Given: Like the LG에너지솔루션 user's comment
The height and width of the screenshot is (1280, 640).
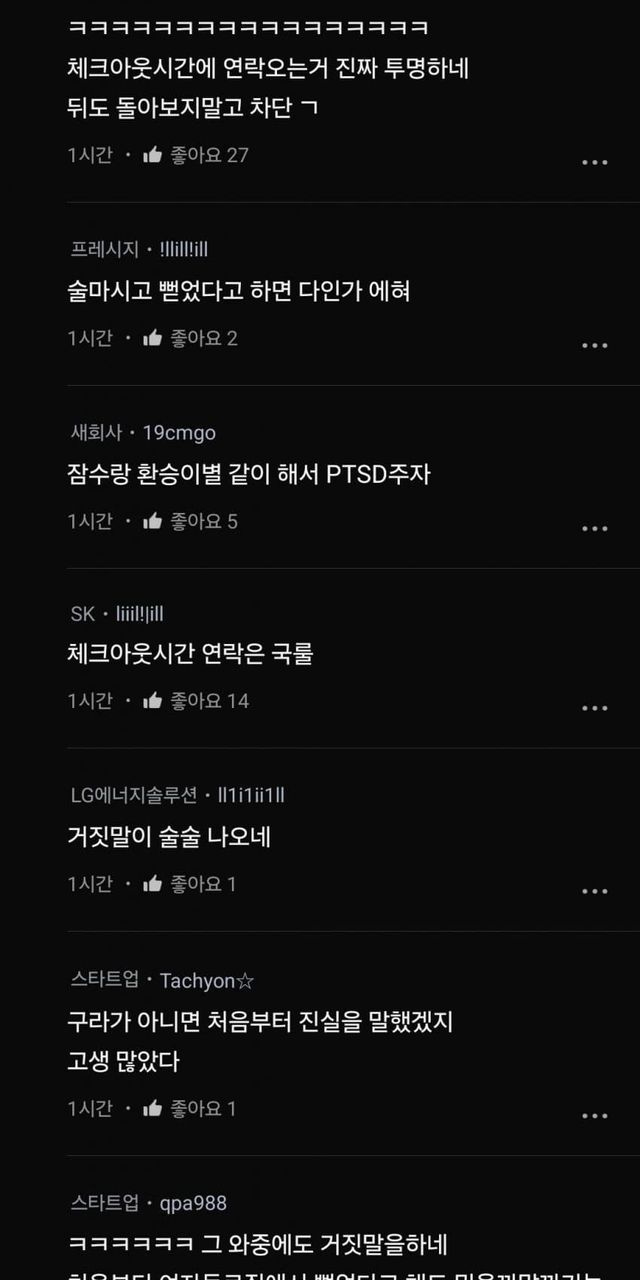Looking at the screenshot, I should click(x=153, y=884).
